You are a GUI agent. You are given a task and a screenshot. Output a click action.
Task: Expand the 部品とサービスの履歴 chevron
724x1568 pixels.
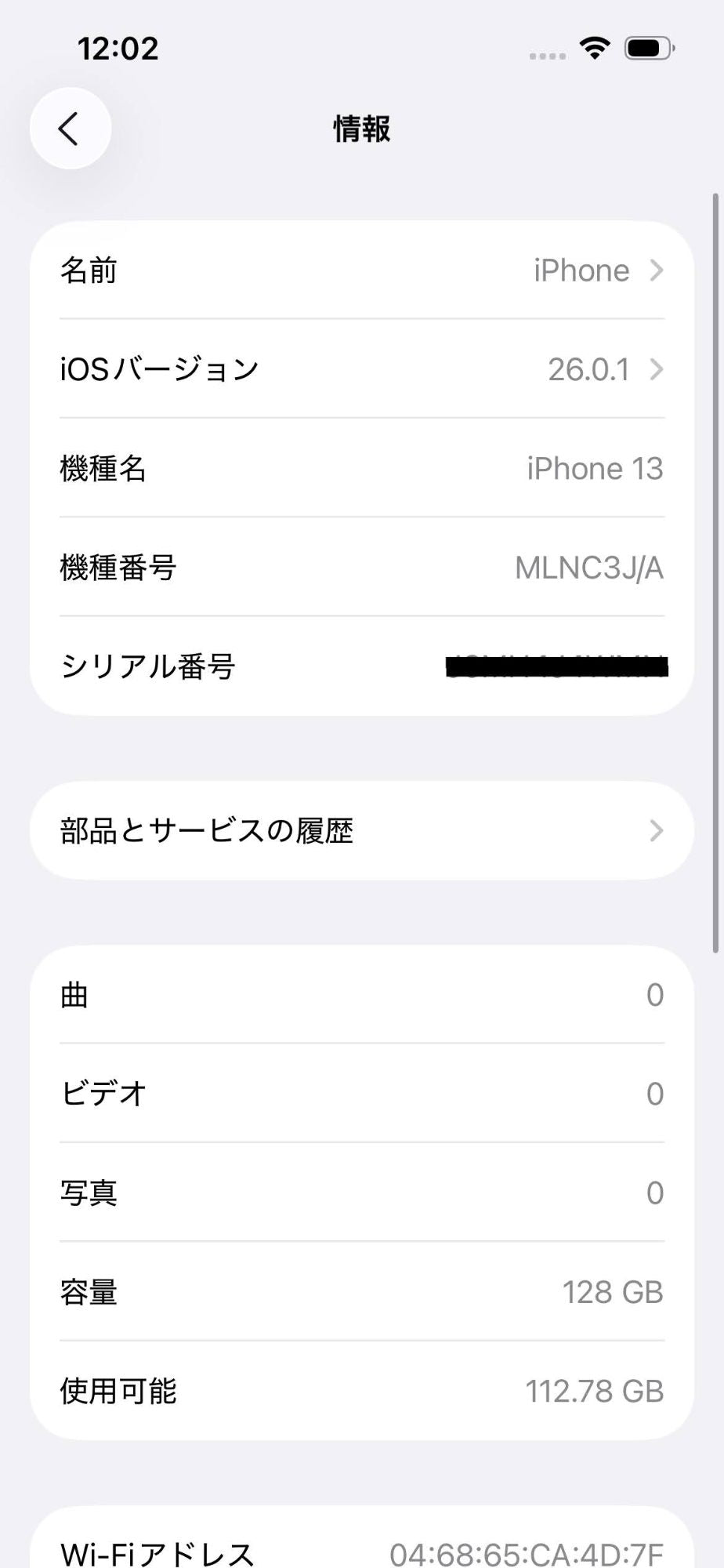click(x=656, y=830)
